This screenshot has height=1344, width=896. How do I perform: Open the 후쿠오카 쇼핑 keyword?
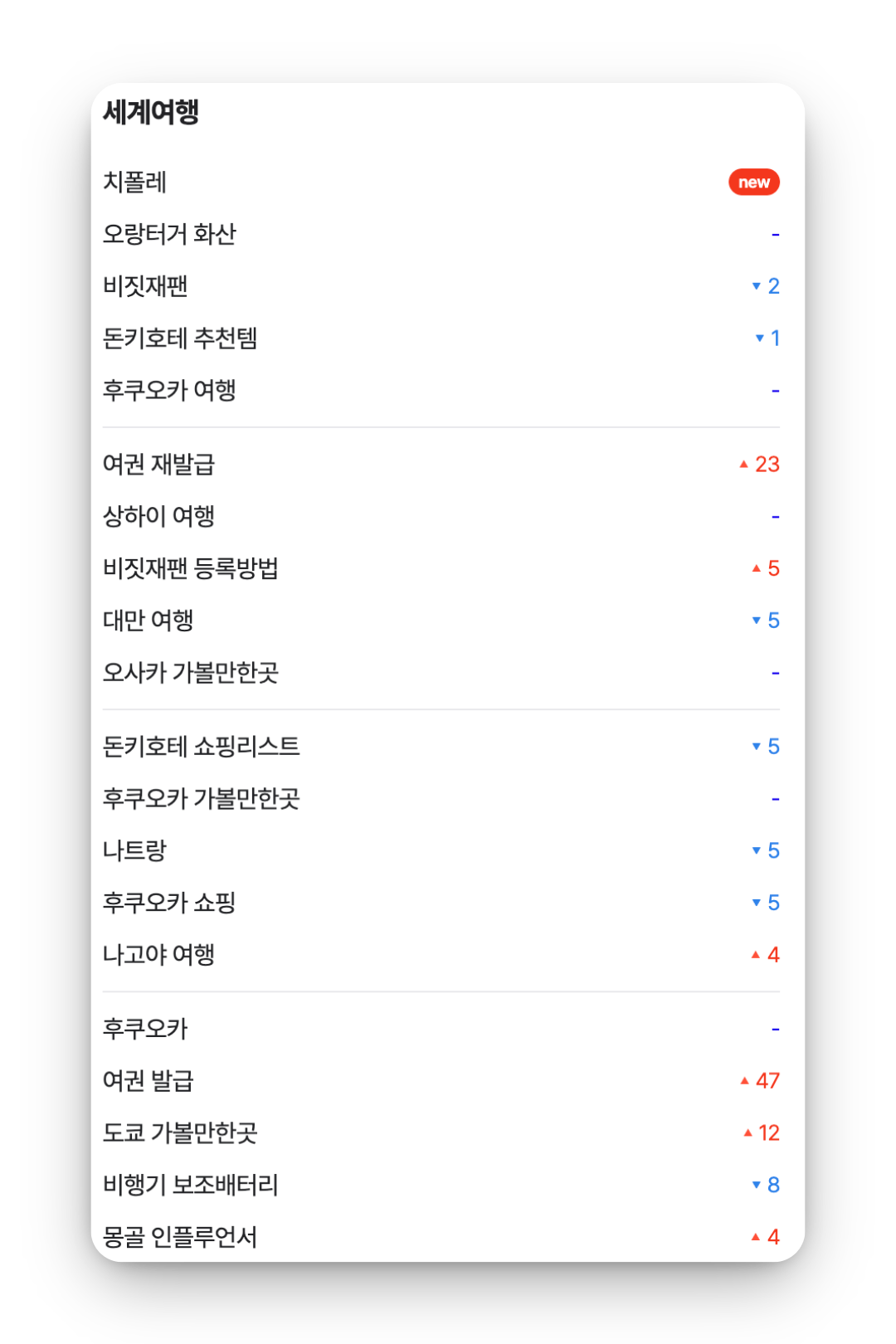pos(169,903)
